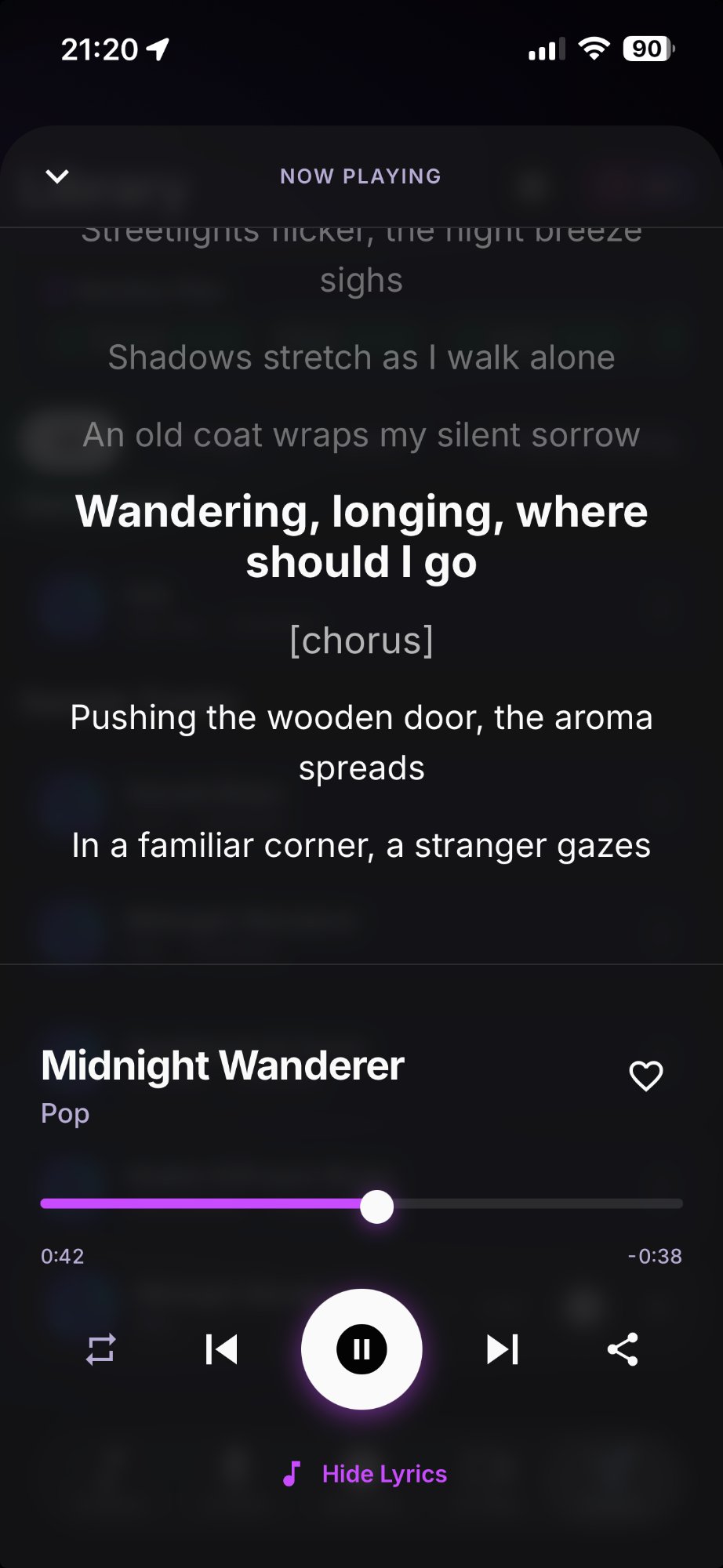The image size is (723, 1568).
Task: Tap the cellular signal indicator
Action: point(545,47)
